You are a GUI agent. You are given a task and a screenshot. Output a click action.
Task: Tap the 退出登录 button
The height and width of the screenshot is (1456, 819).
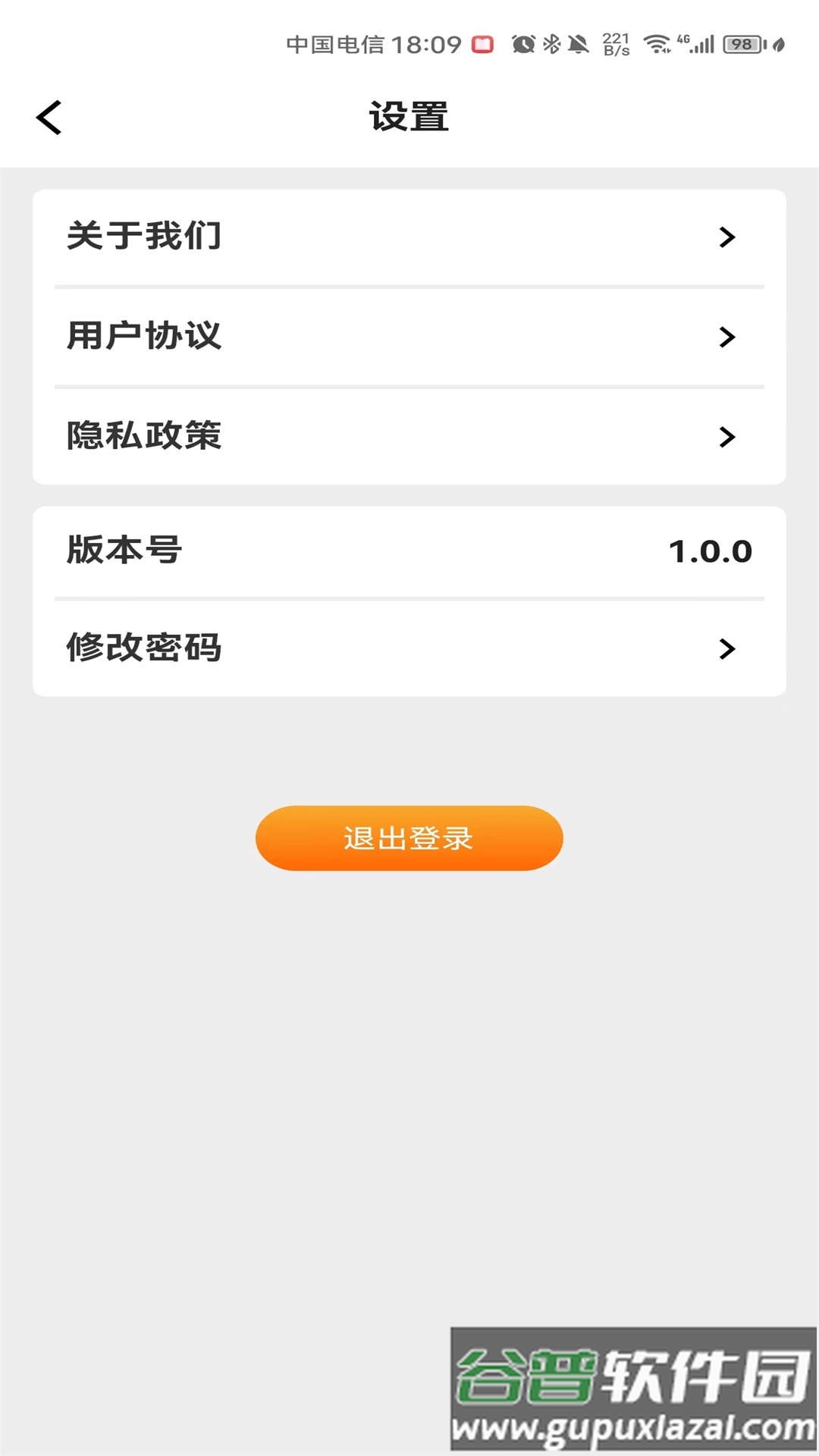[x=409, y=838]
